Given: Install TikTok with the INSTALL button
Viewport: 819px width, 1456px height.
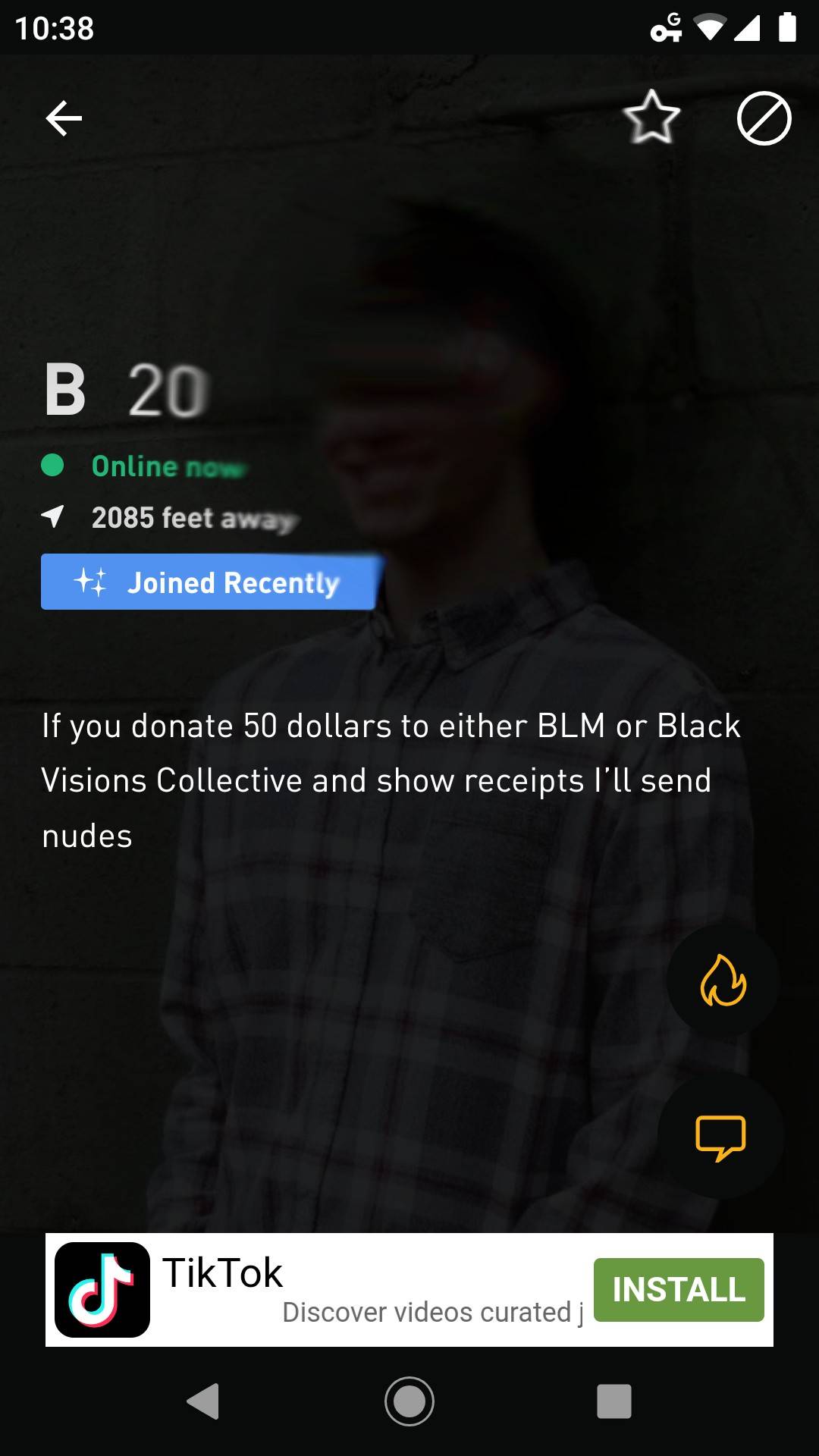Looking at the screenshot, I should (678, 1288).
